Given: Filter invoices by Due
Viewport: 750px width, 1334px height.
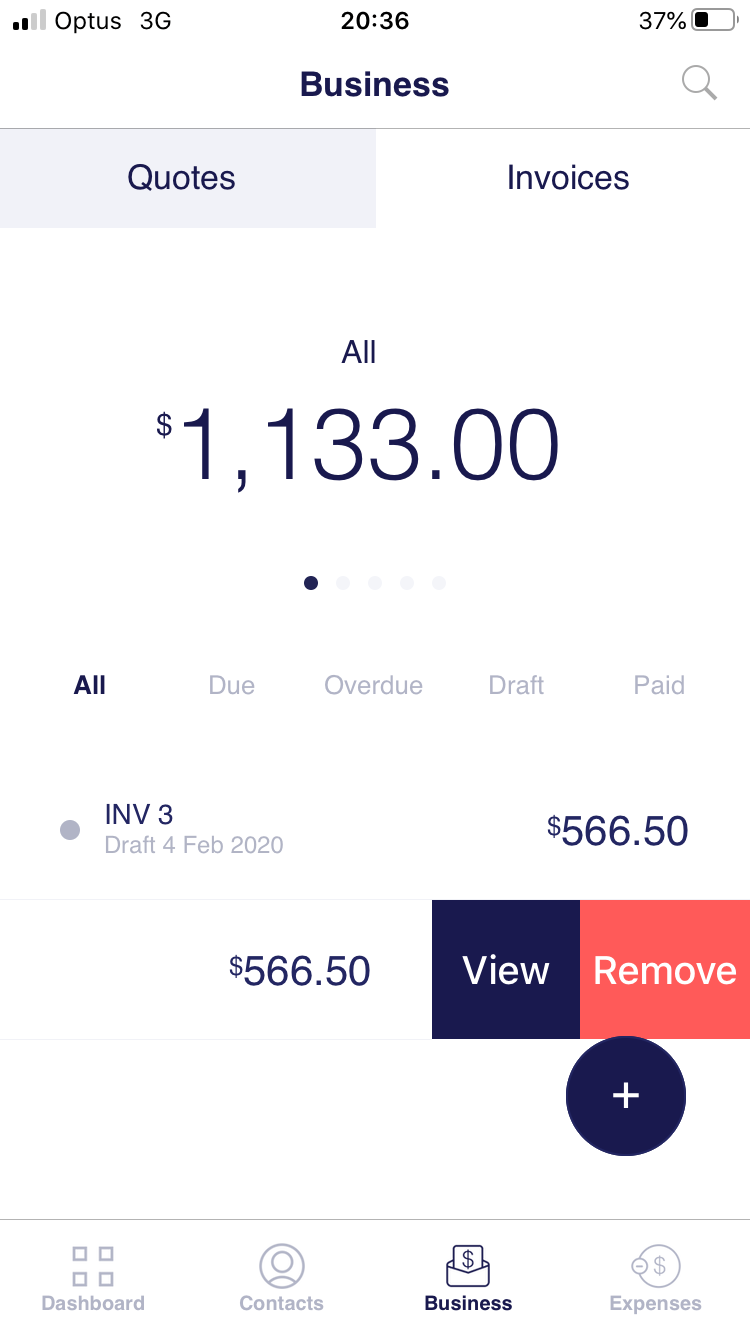Looking at the screenshot, I should (231, 685).
